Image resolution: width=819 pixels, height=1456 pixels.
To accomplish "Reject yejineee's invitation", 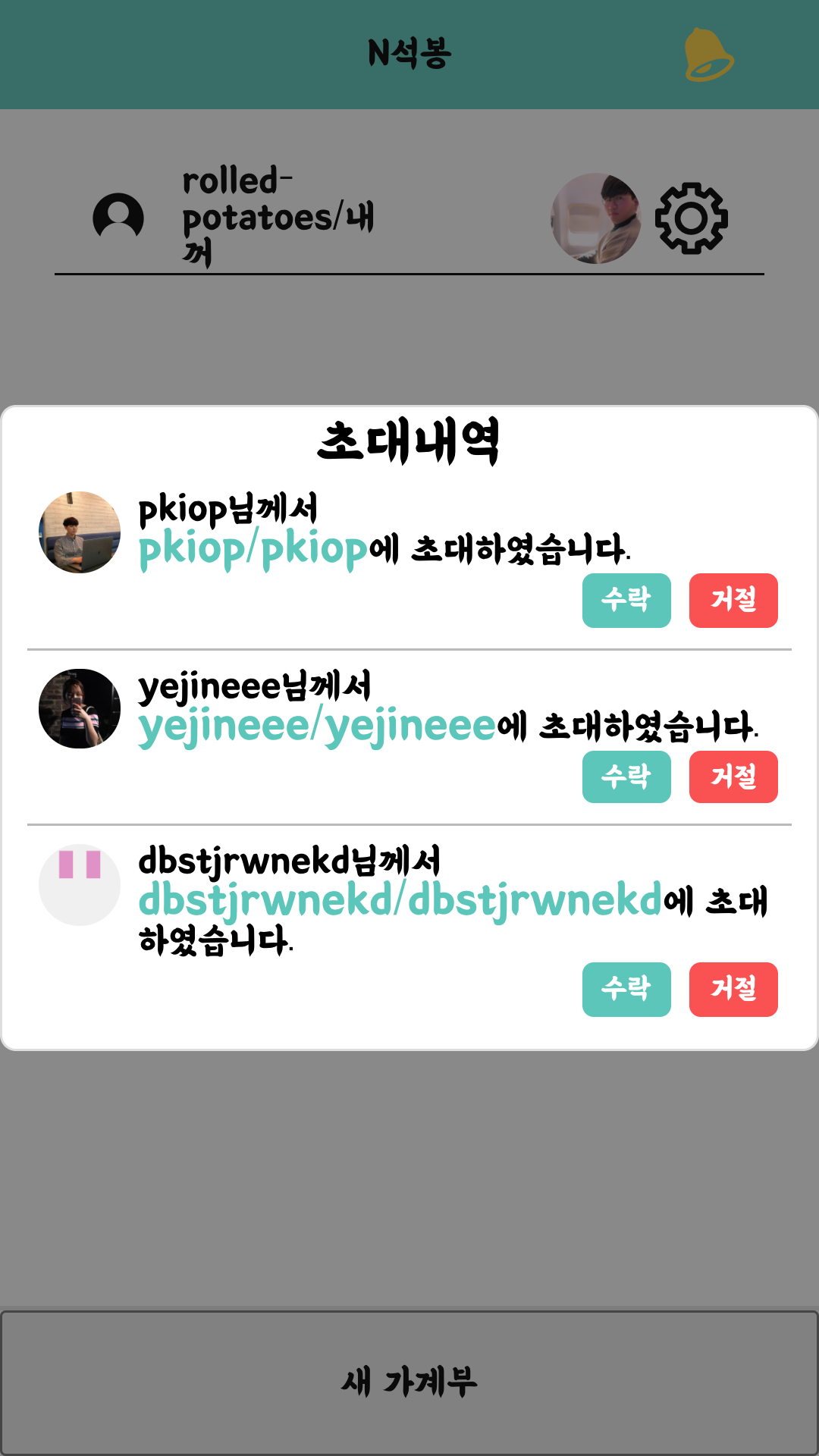I will point(733,777).
